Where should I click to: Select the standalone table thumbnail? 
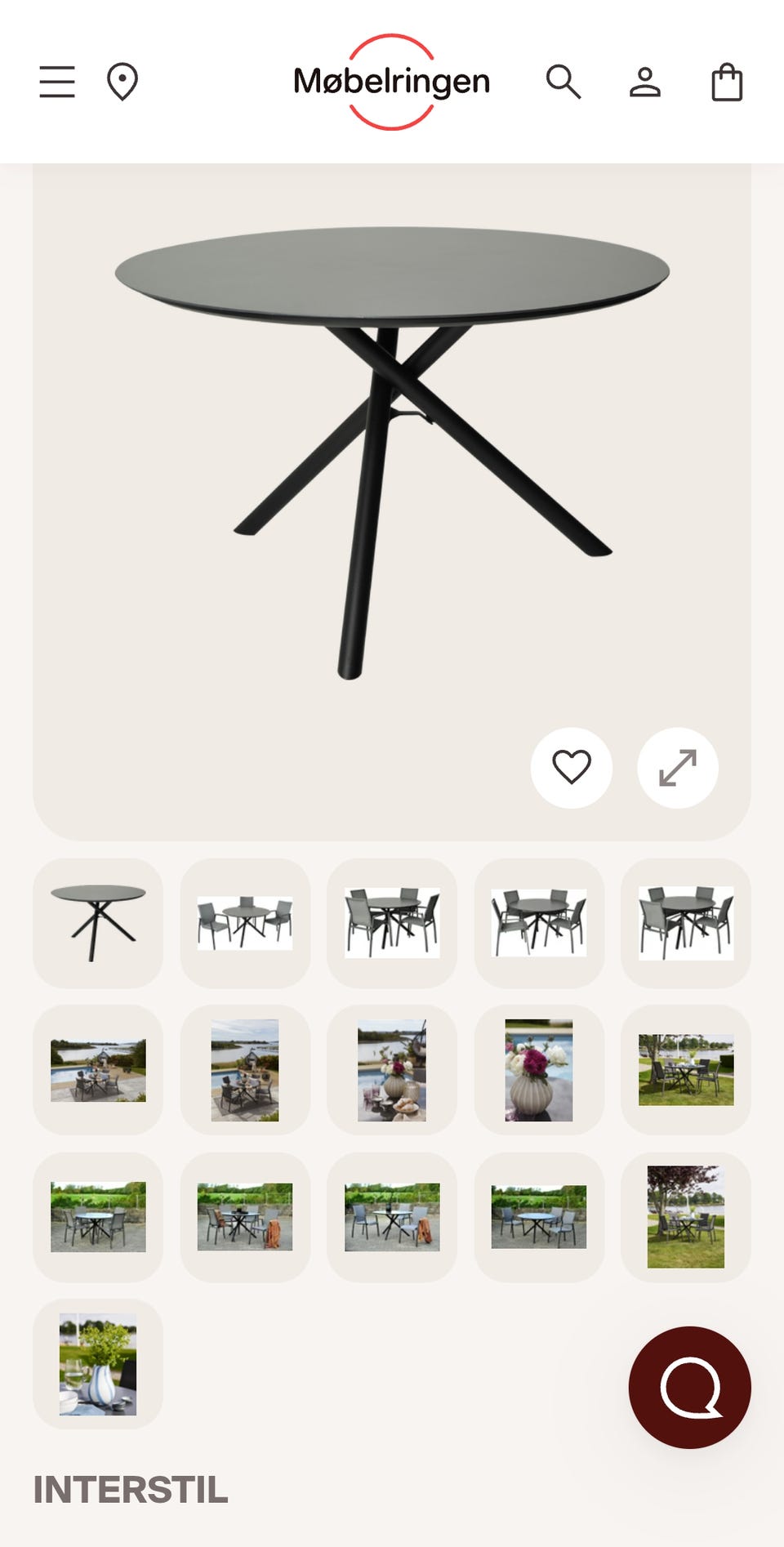coord(97,924)
